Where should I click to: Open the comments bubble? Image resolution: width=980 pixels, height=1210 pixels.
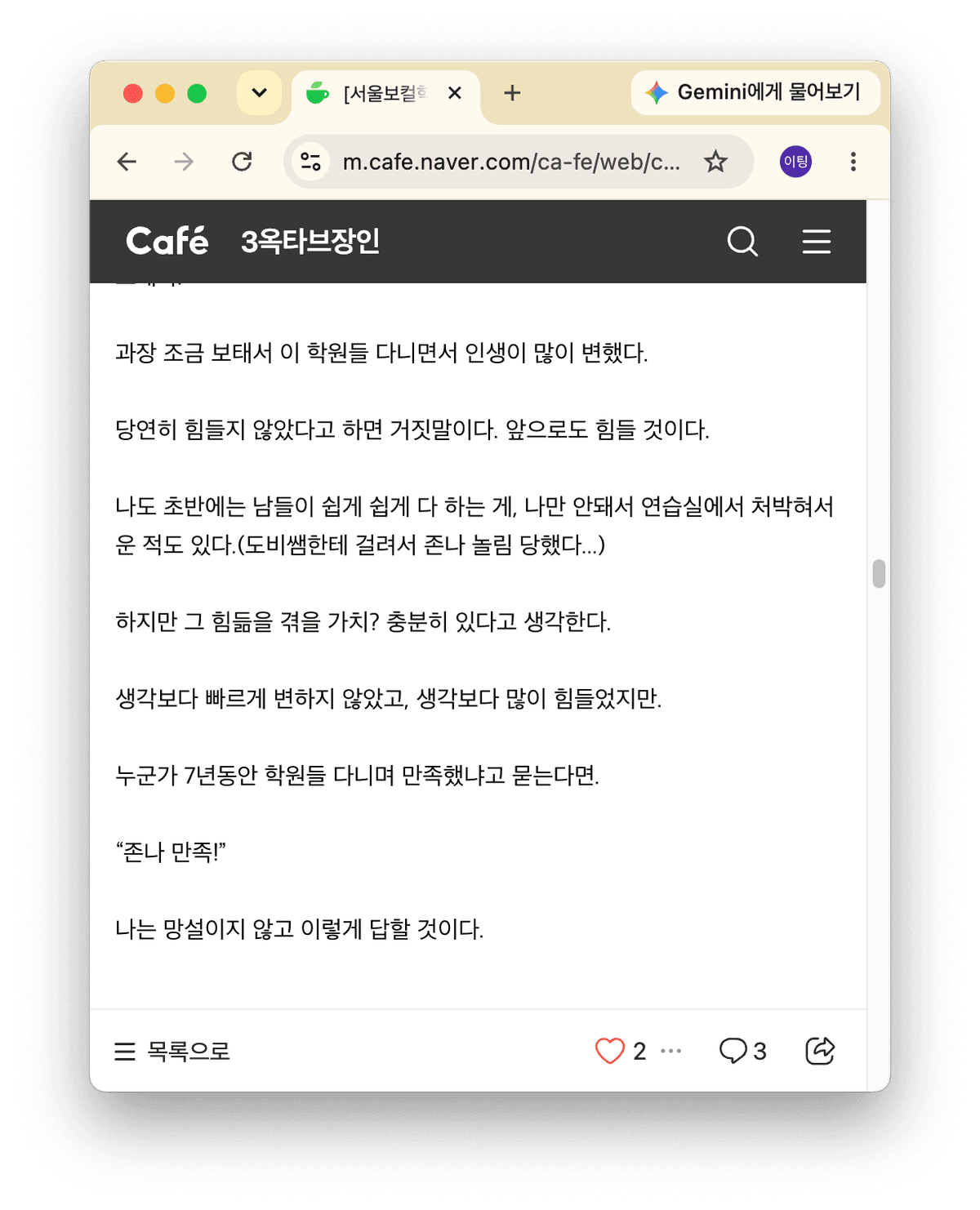coord(733,1051)
